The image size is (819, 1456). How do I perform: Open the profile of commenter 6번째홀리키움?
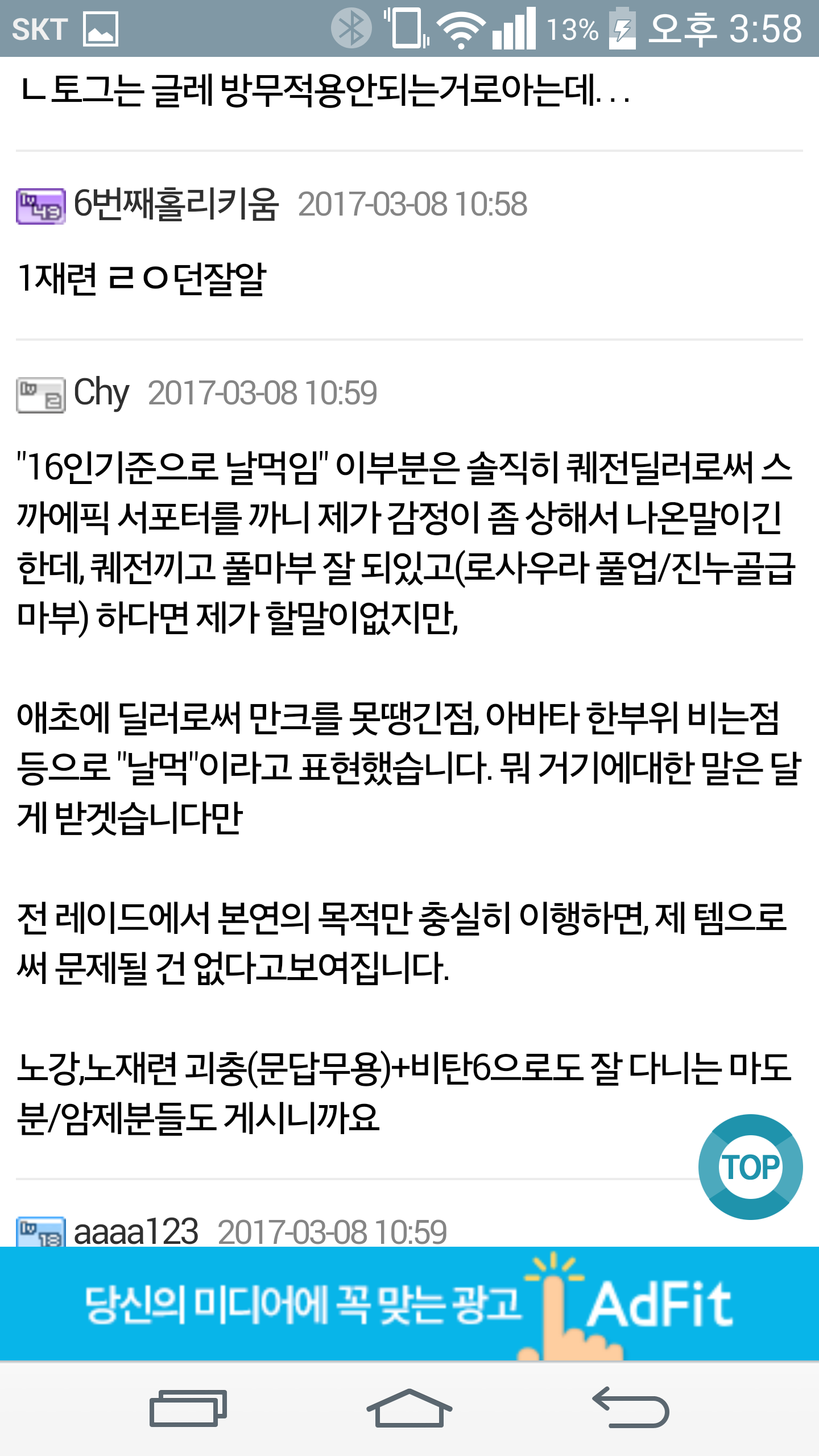[x=176, y=204]
